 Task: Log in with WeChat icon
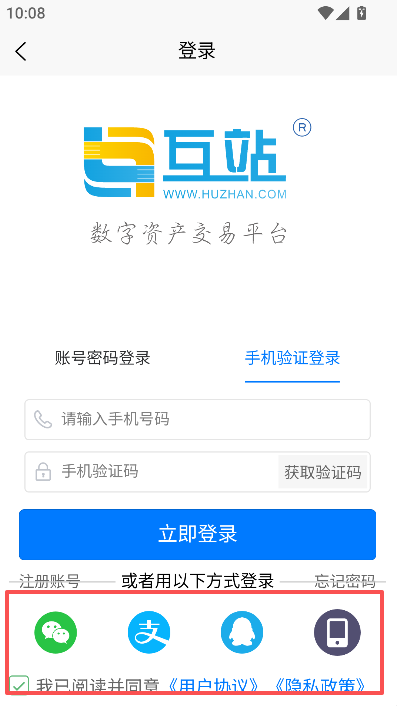[56, 632]
